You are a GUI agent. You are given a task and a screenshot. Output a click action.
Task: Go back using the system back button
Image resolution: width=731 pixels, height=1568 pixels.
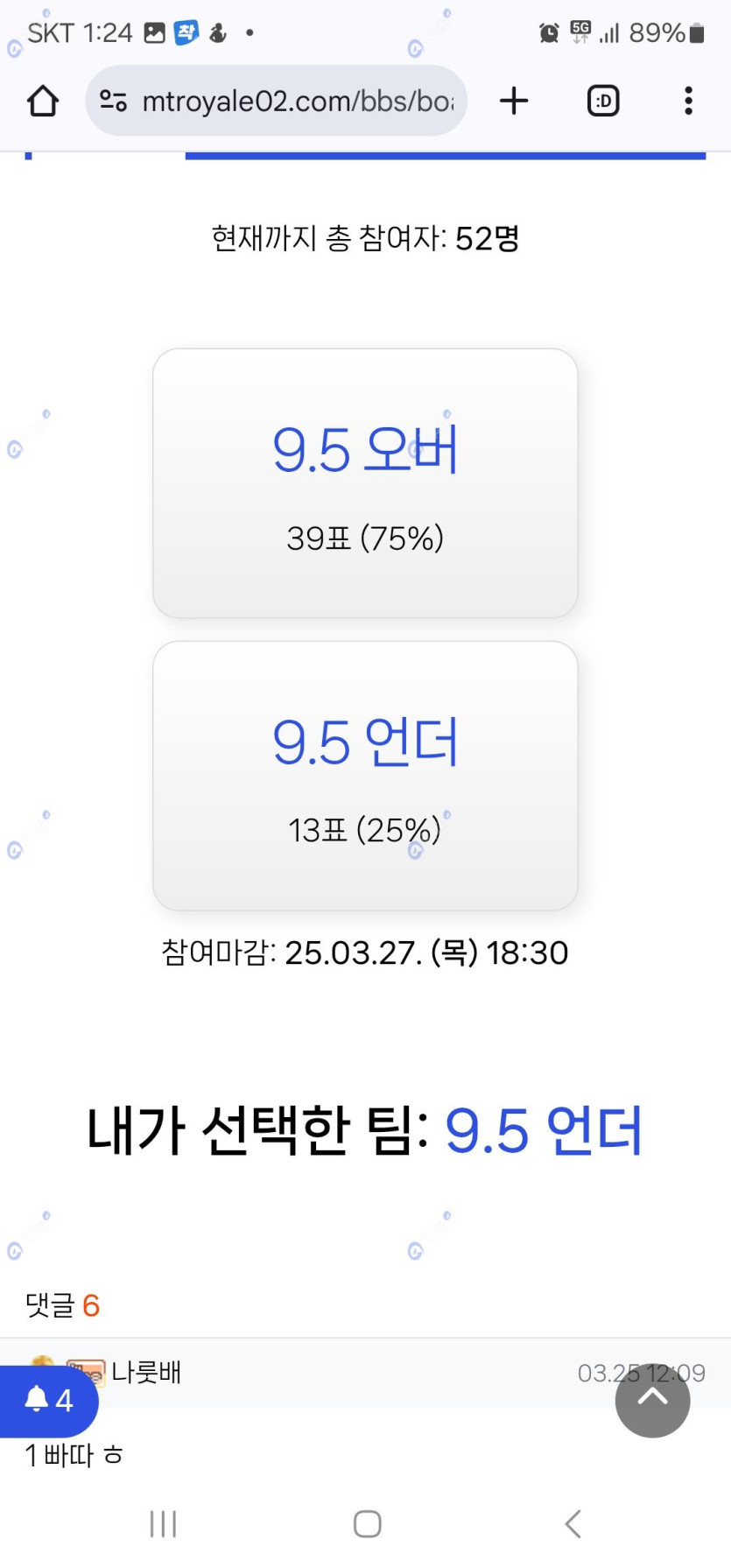(573, 1523)
